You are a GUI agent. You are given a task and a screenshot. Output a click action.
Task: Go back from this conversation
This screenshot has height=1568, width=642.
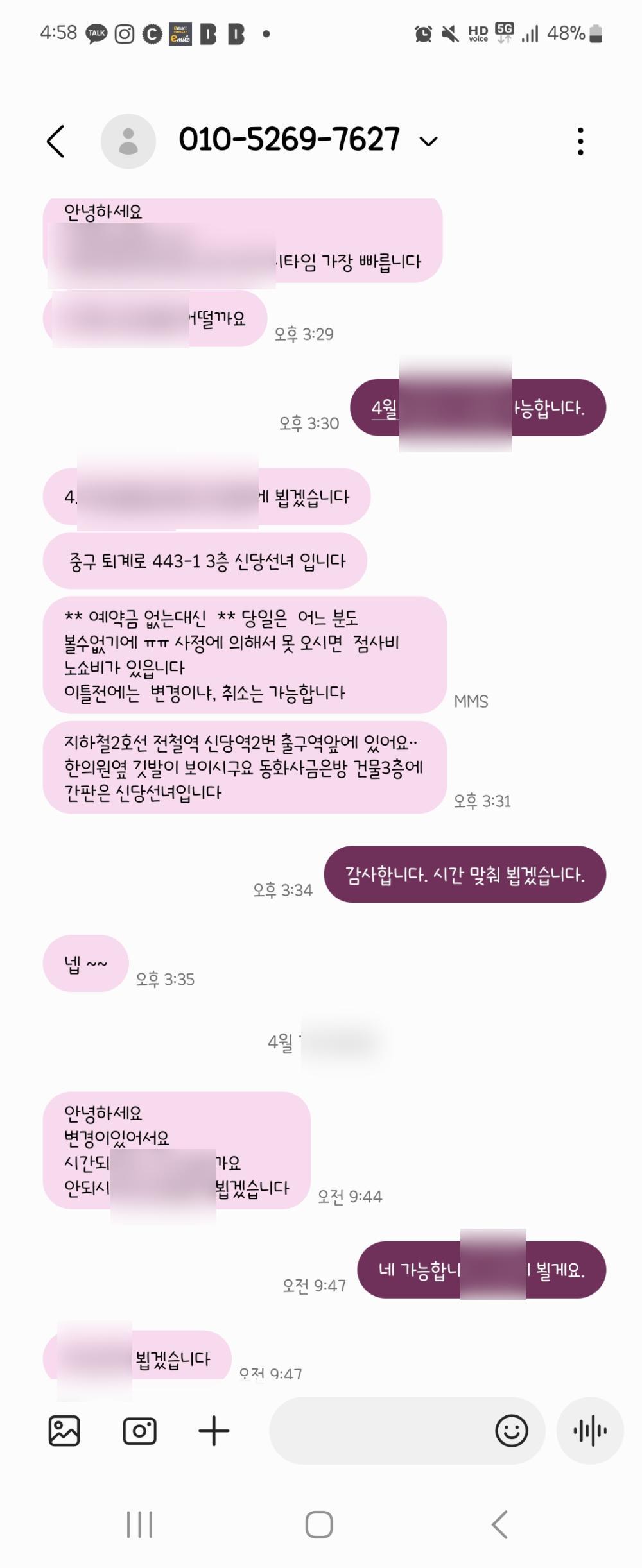[x=56, y=141]
